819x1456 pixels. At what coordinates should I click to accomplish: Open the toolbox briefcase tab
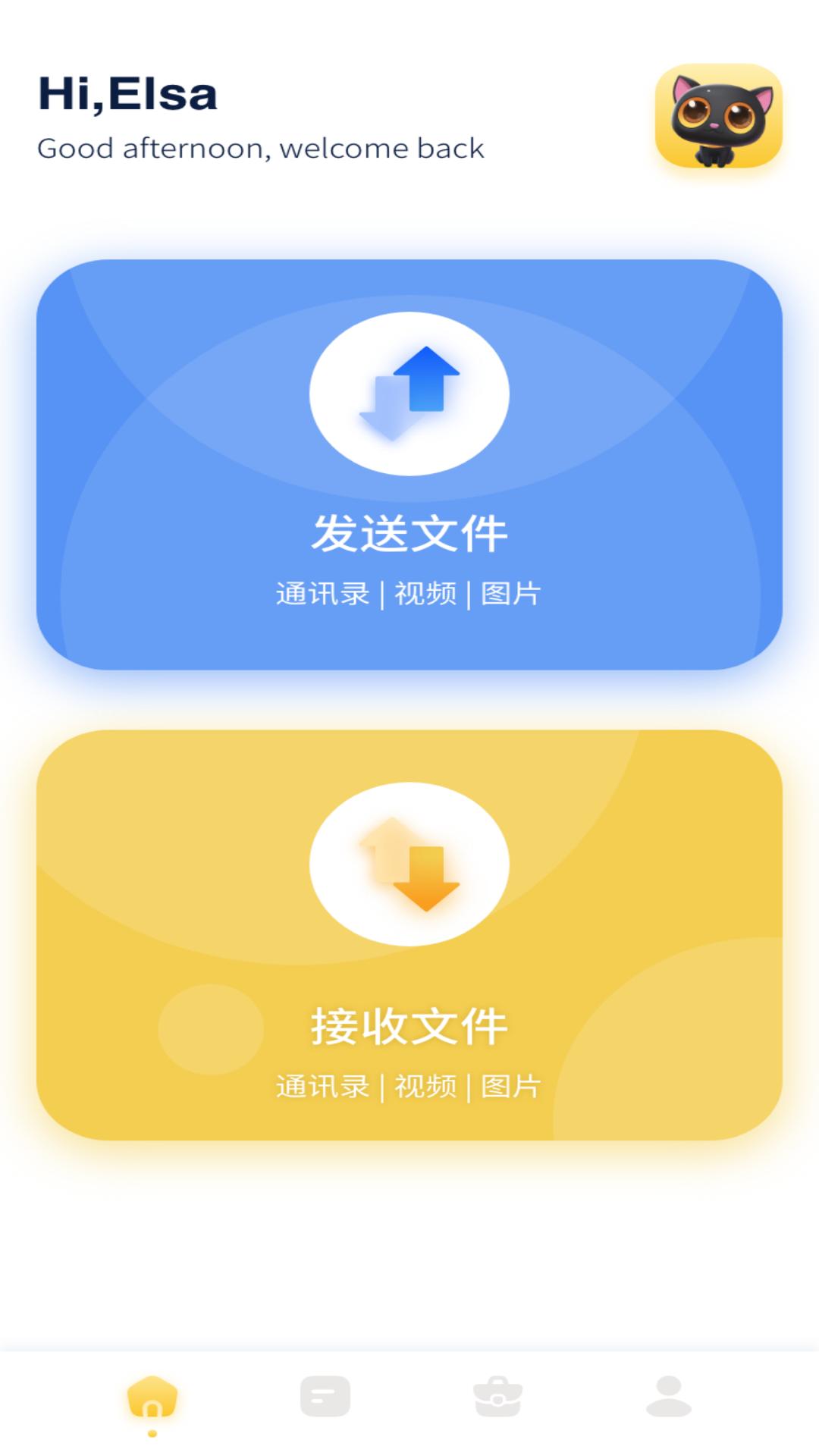click(x=497, y=1396)
